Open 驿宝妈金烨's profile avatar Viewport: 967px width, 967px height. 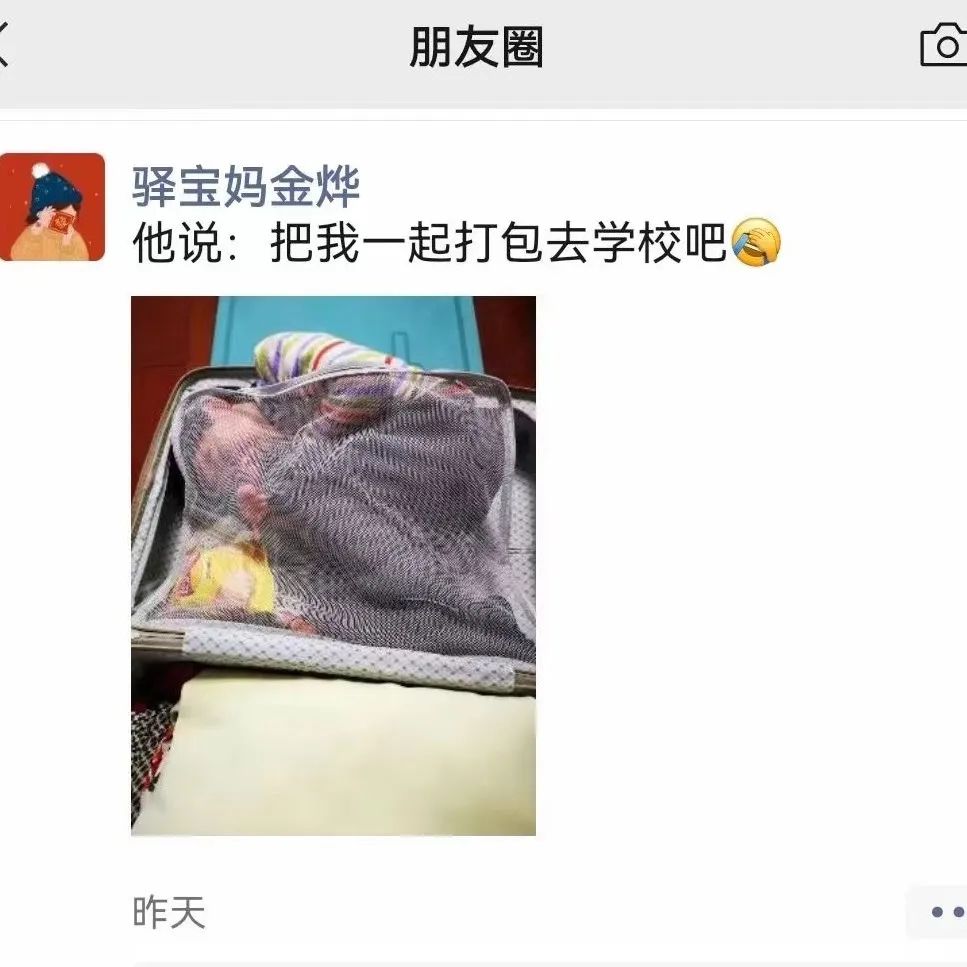click(52, 207)
